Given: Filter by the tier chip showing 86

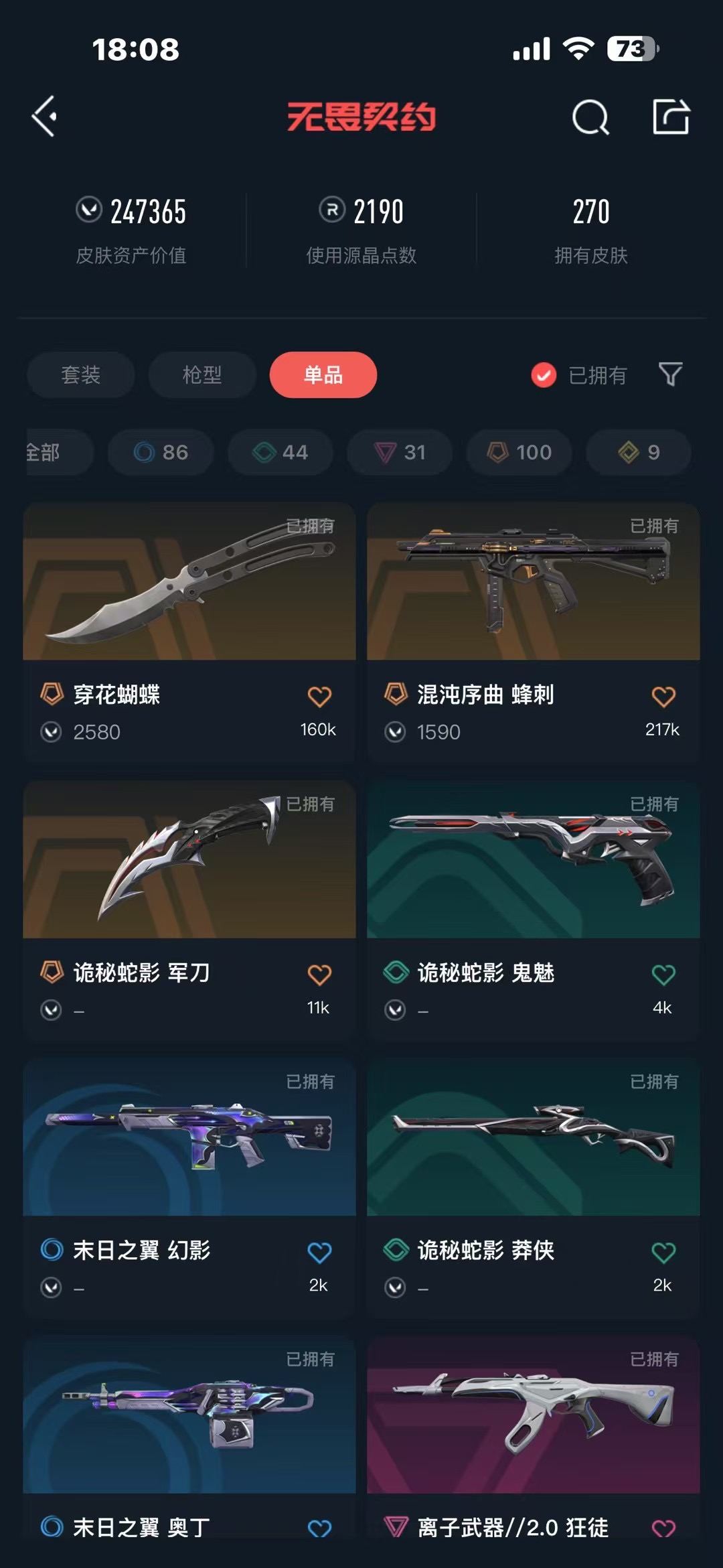Looking at the screenshot, I should click(x=161, y=452).
